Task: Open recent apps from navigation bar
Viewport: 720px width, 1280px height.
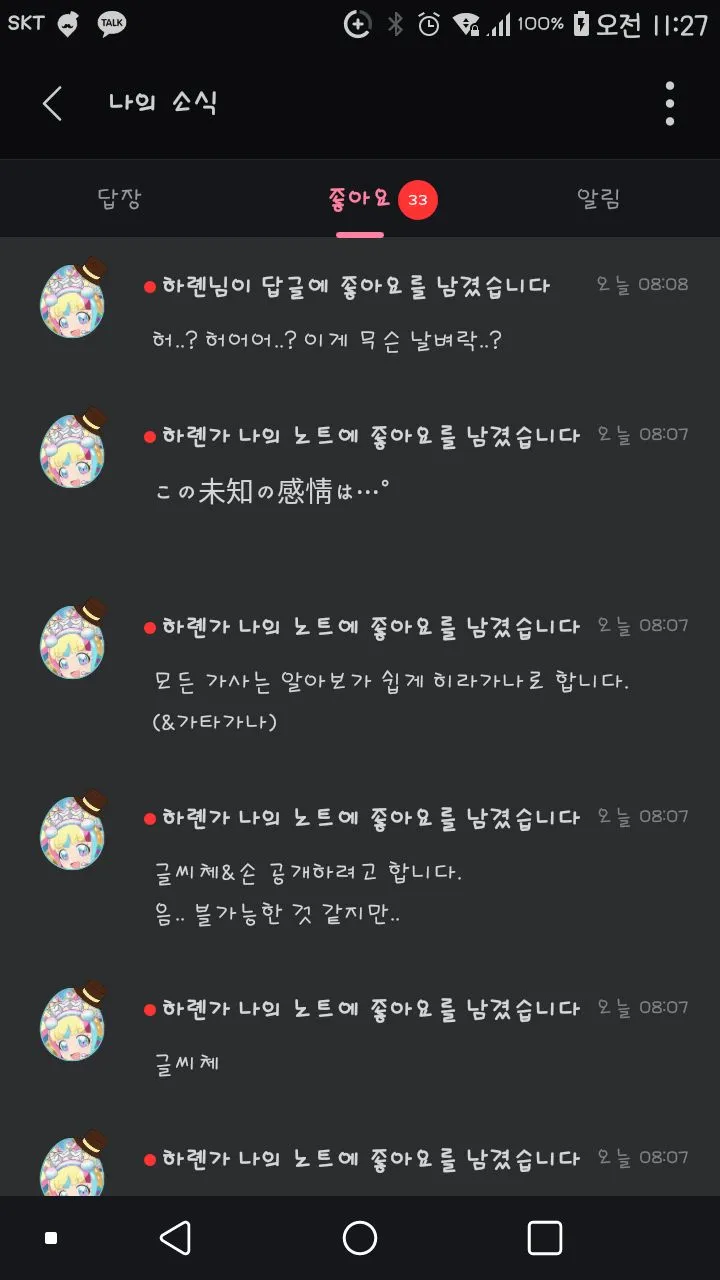Action: (x=544, y=1238)
